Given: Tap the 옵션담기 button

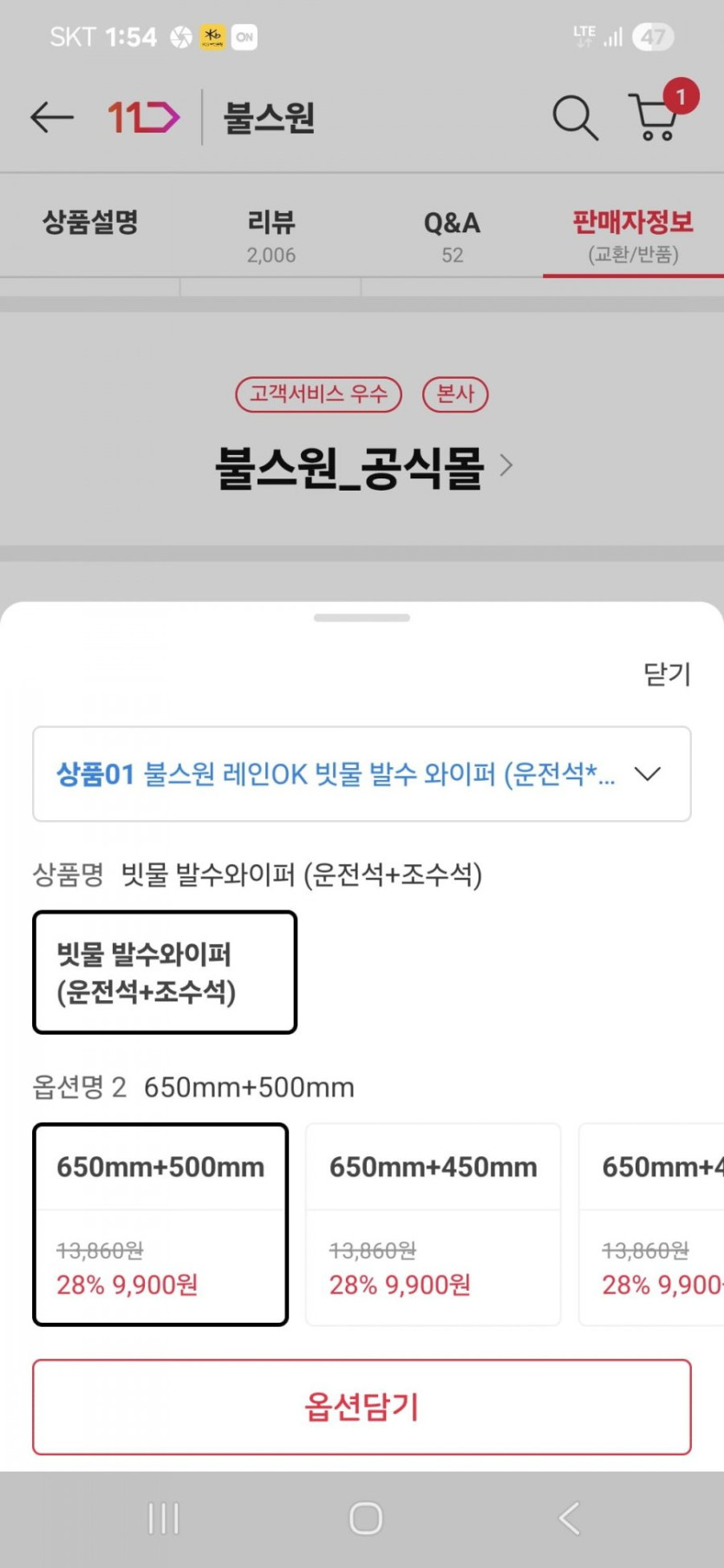Looking at the screenshot, I should point(362,1407).
